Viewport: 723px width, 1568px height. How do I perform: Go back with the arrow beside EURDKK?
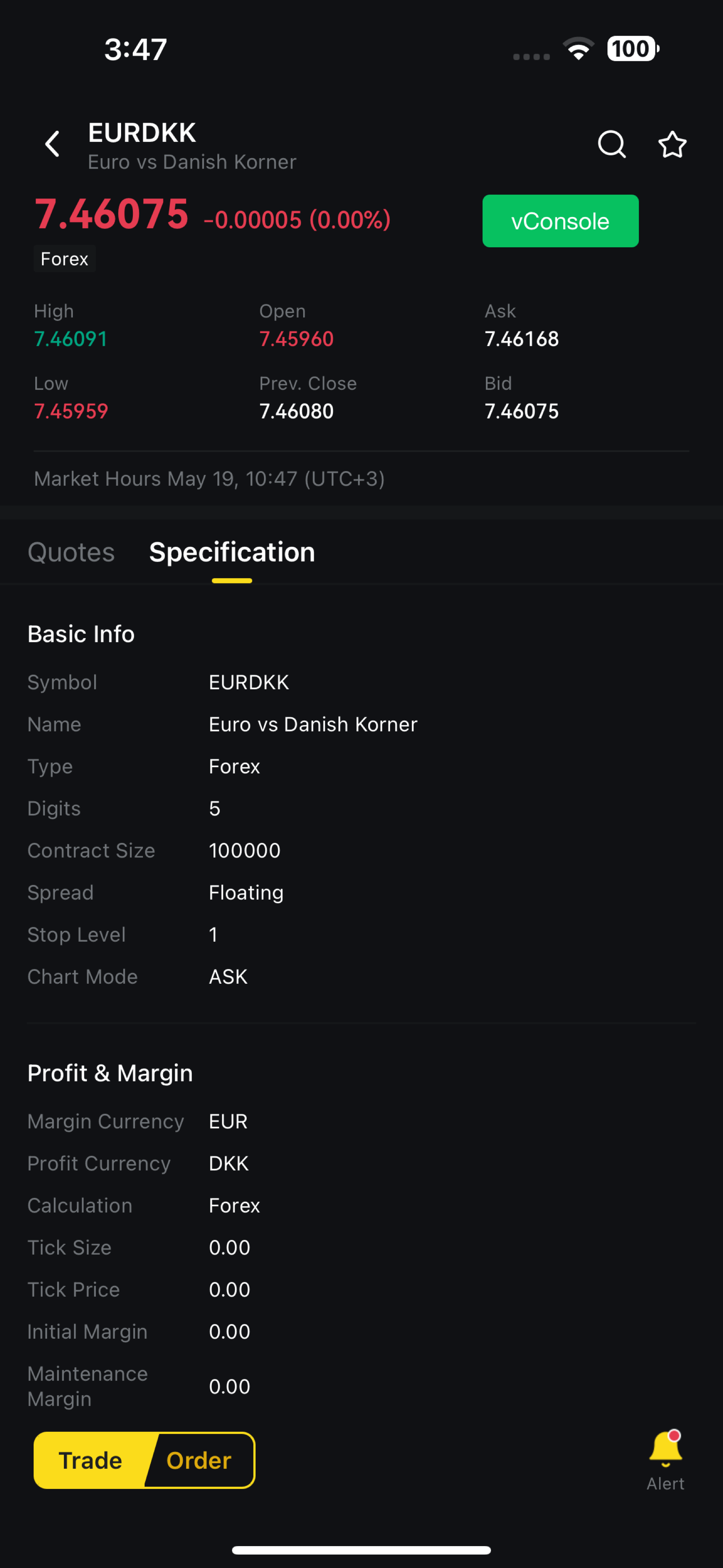(x=53, y=144)
